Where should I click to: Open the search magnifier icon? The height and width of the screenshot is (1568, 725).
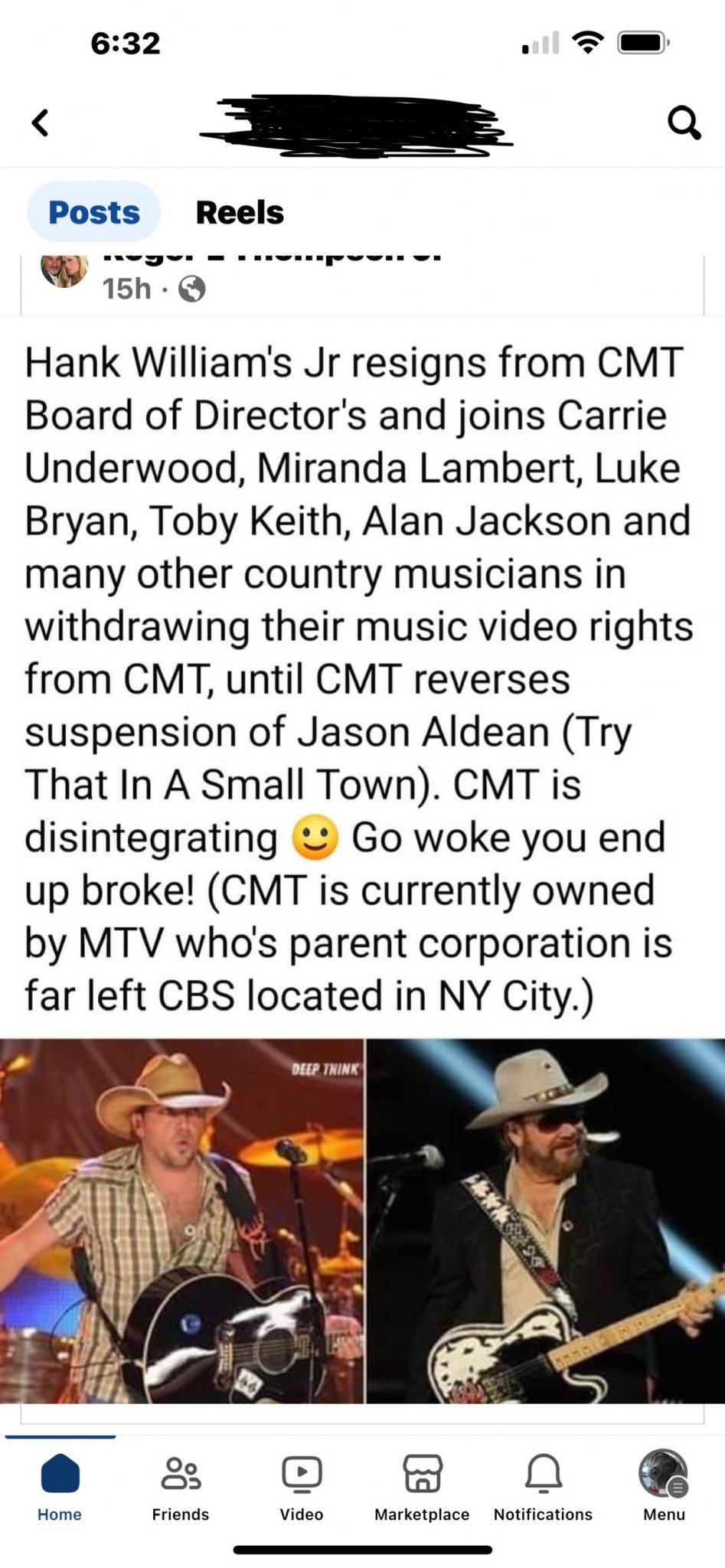pyautogui.click(x=683, y=122)
